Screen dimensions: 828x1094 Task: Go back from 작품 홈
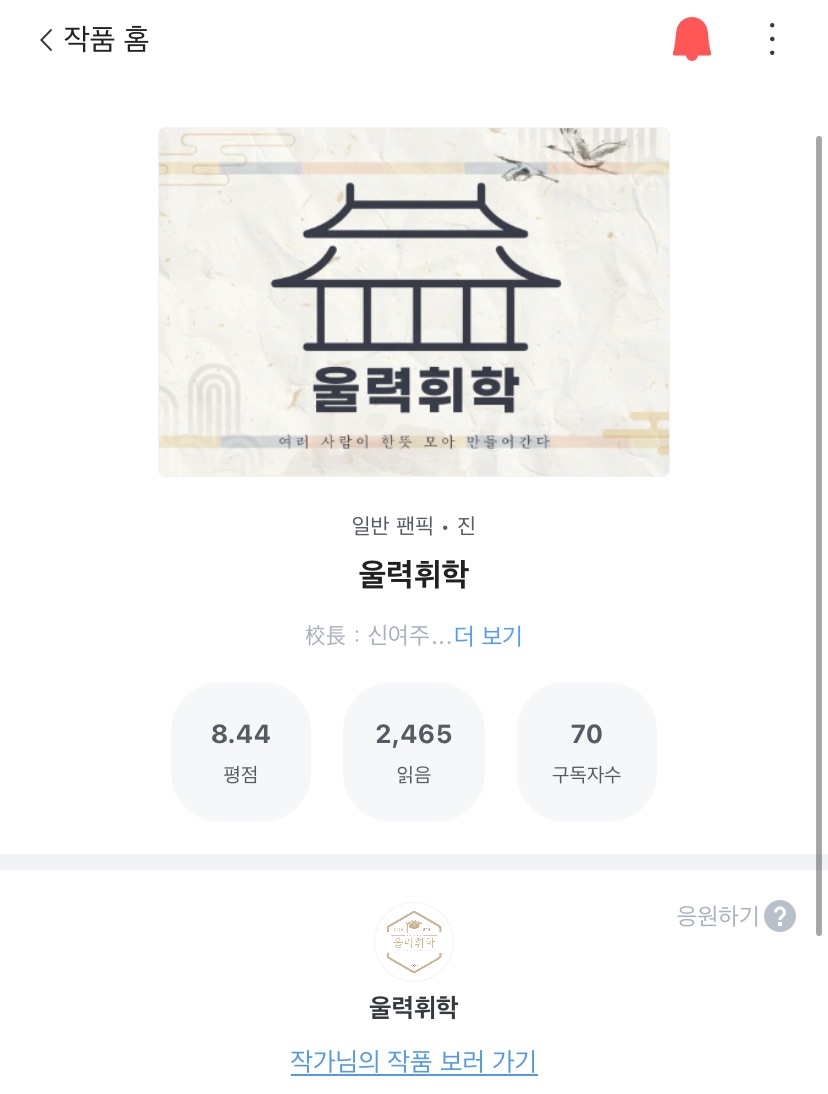point(47,40)
